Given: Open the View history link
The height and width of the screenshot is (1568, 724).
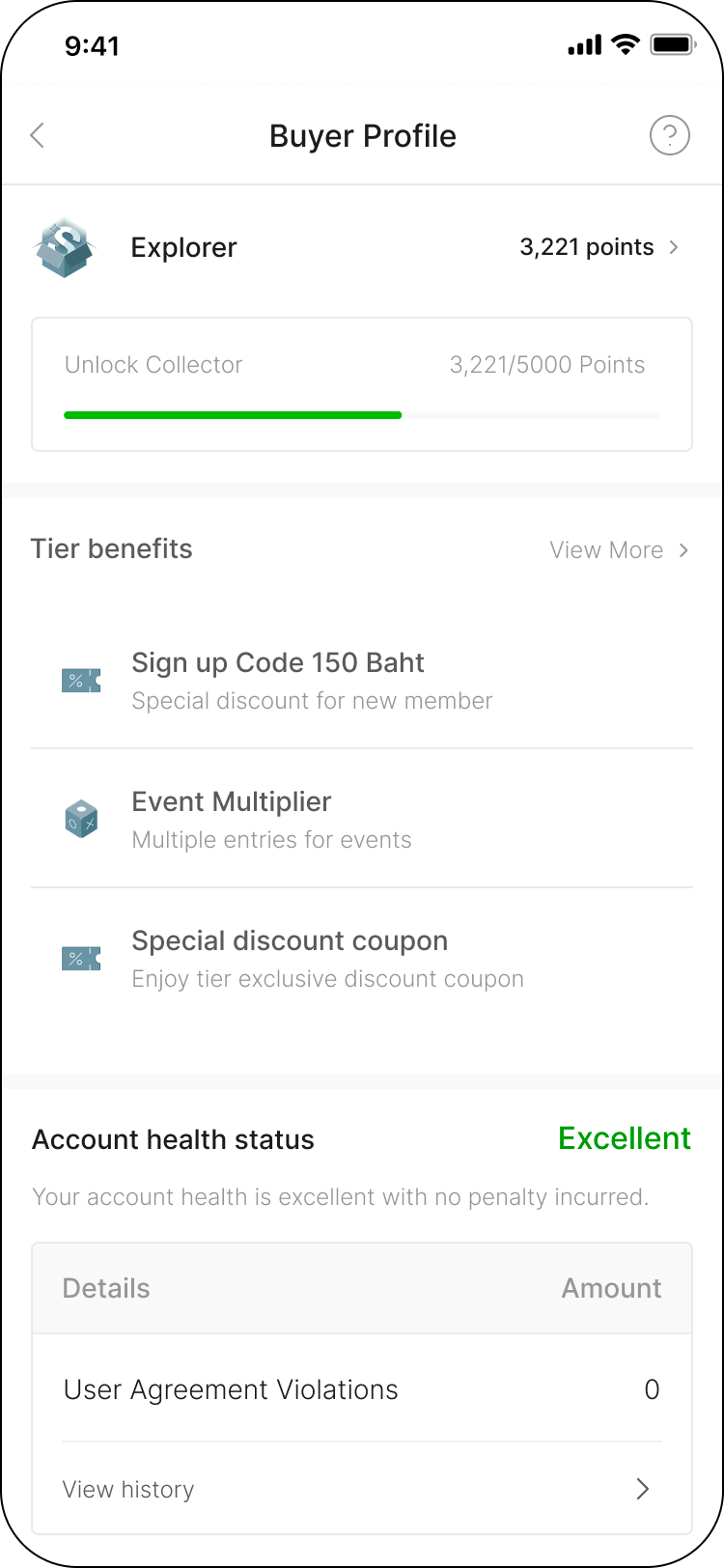Looking at the screenshot, I should coord(127,1489).
